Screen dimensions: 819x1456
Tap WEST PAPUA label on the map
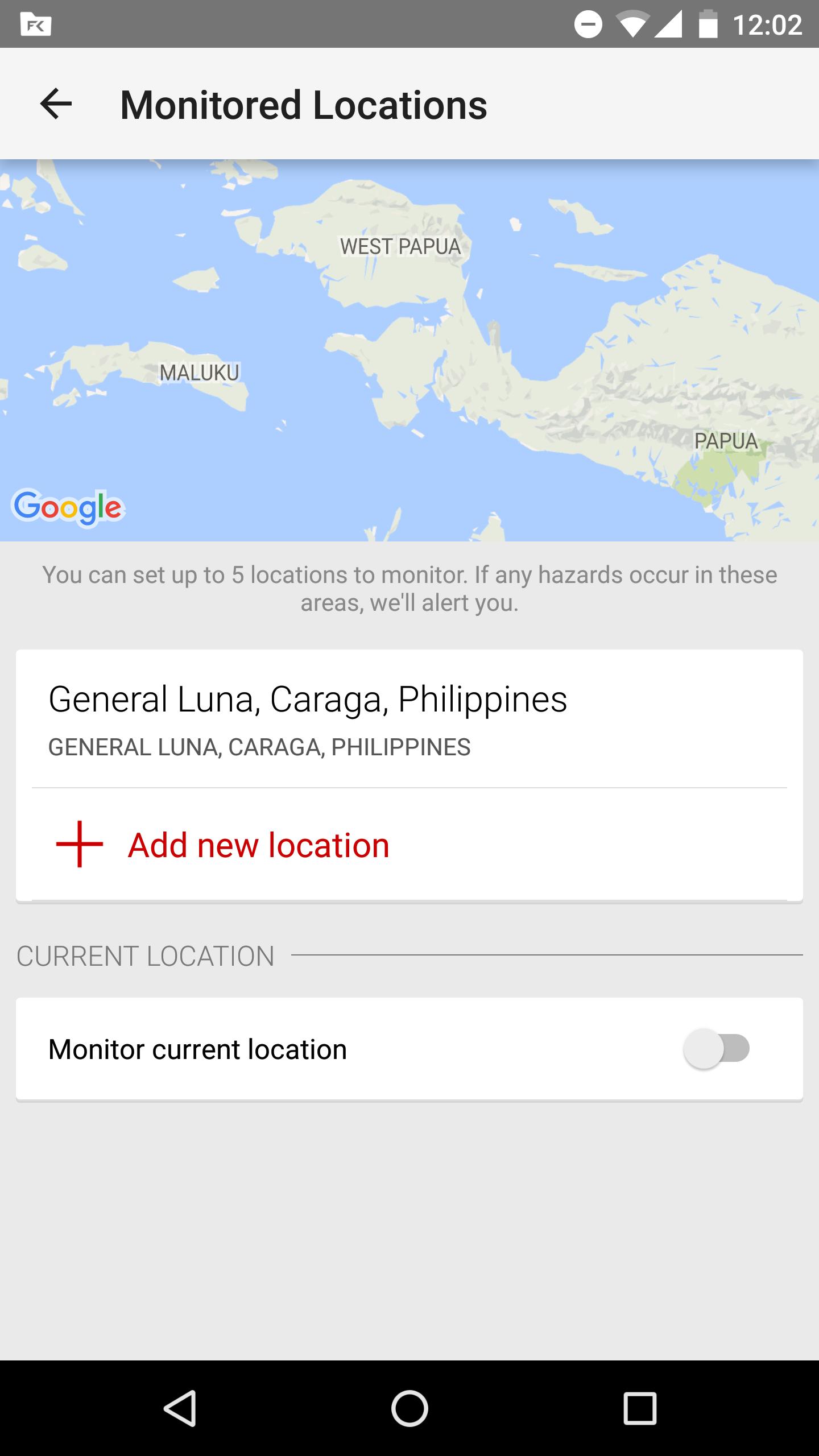[401, 246]
